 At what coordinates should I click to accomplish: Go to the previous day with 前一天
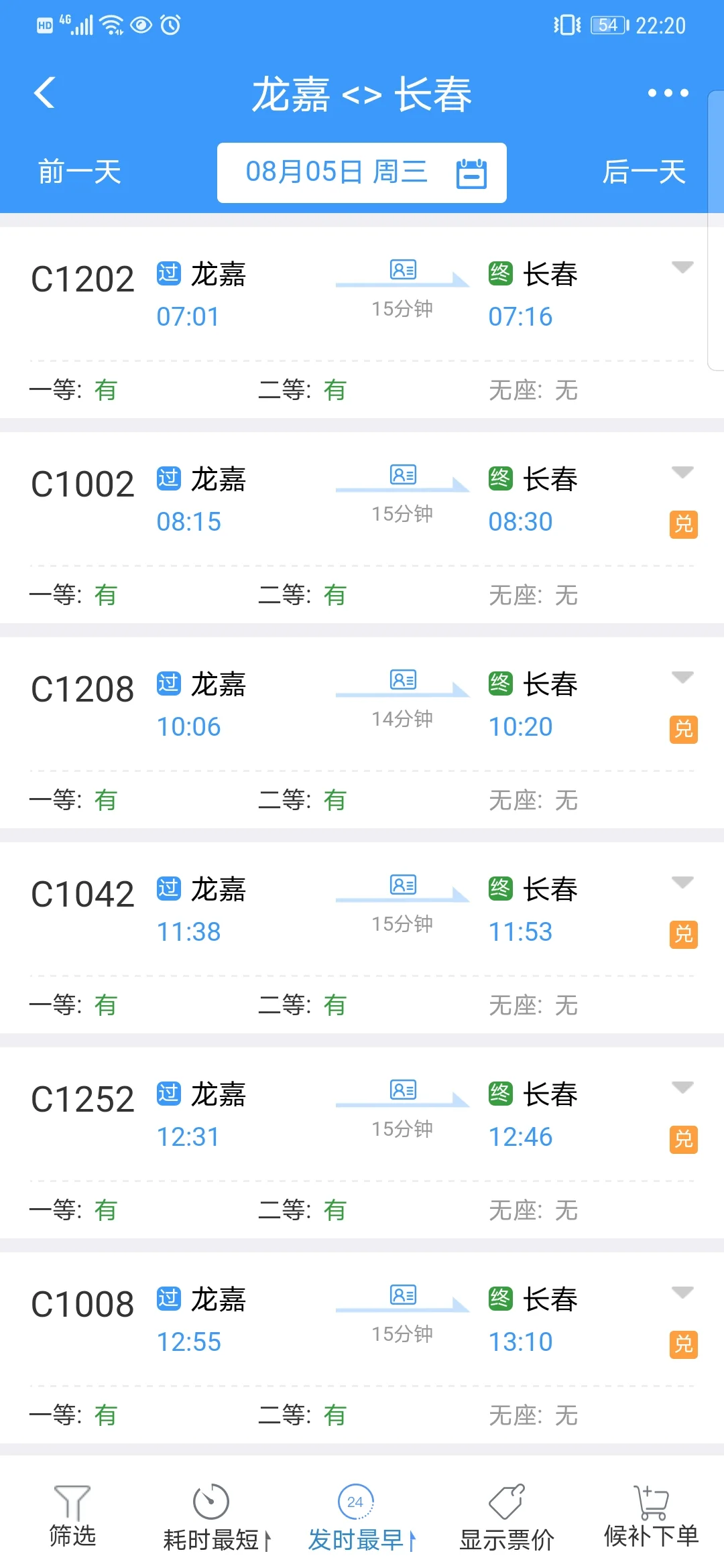click(78, 172)
